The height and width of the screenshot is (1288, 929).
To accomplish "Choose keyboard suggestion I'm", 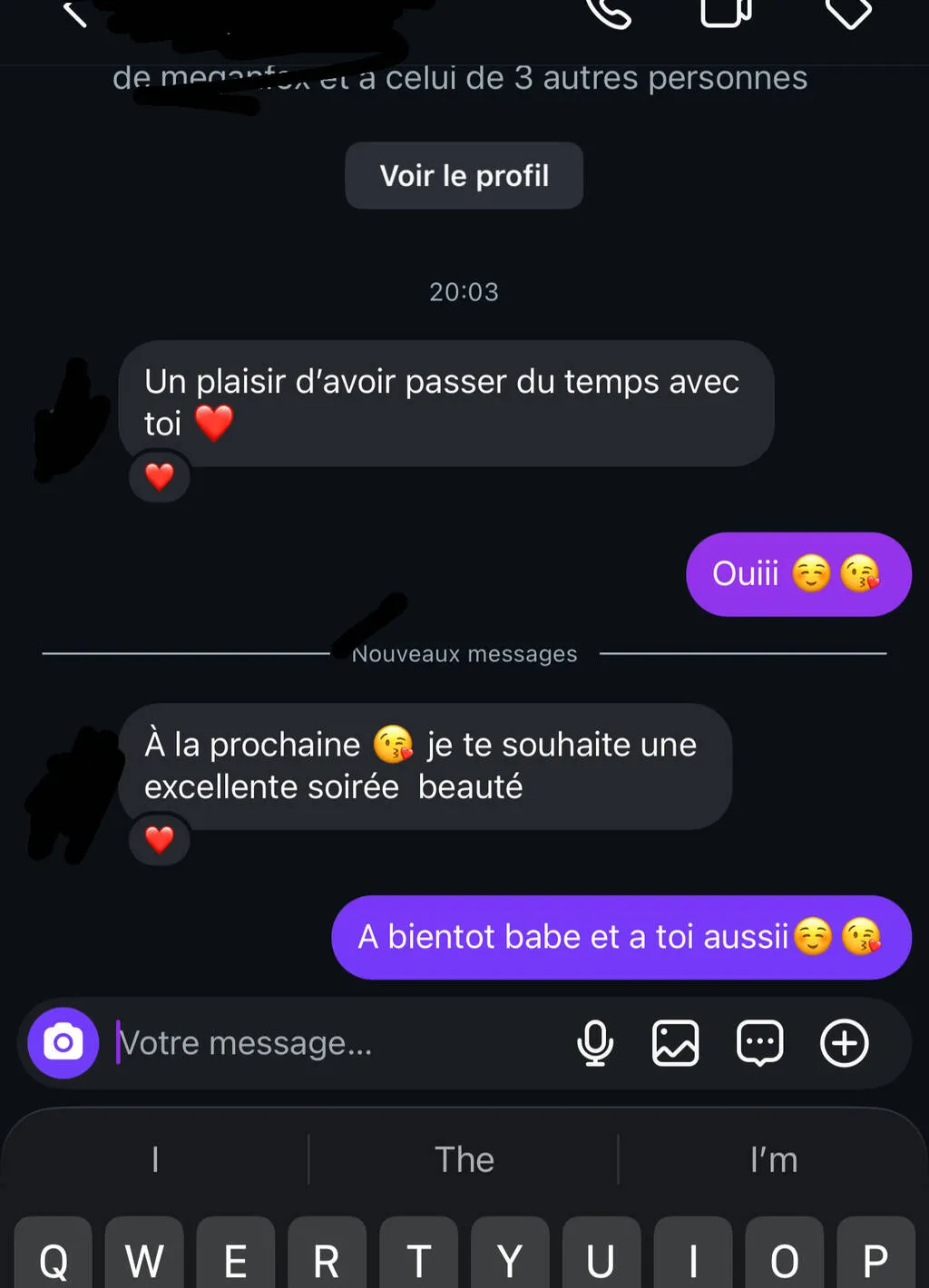I will (773, 1159).
